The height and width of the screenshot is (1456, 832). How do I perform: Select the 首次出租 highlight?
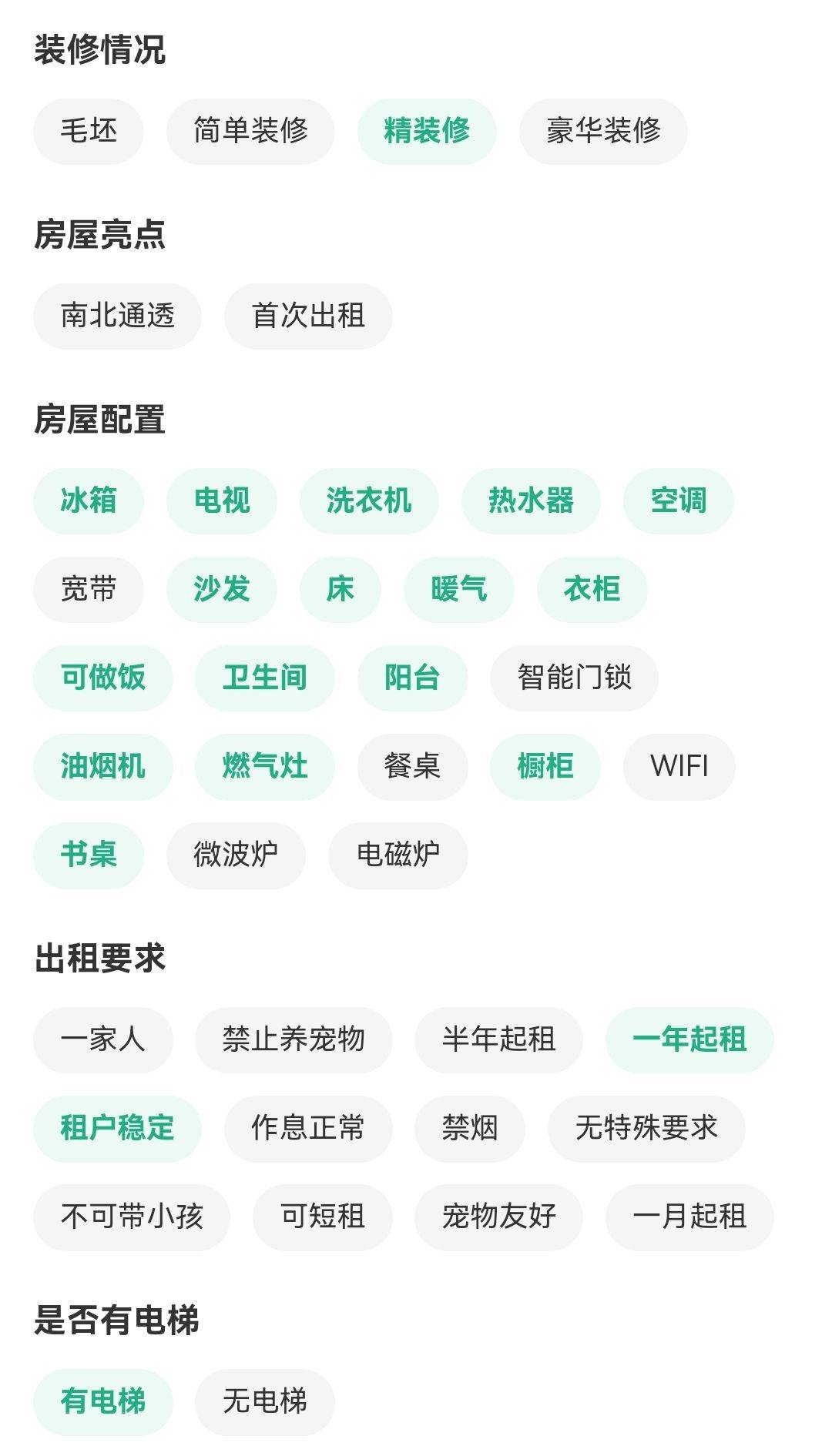(x=308, y=316)
